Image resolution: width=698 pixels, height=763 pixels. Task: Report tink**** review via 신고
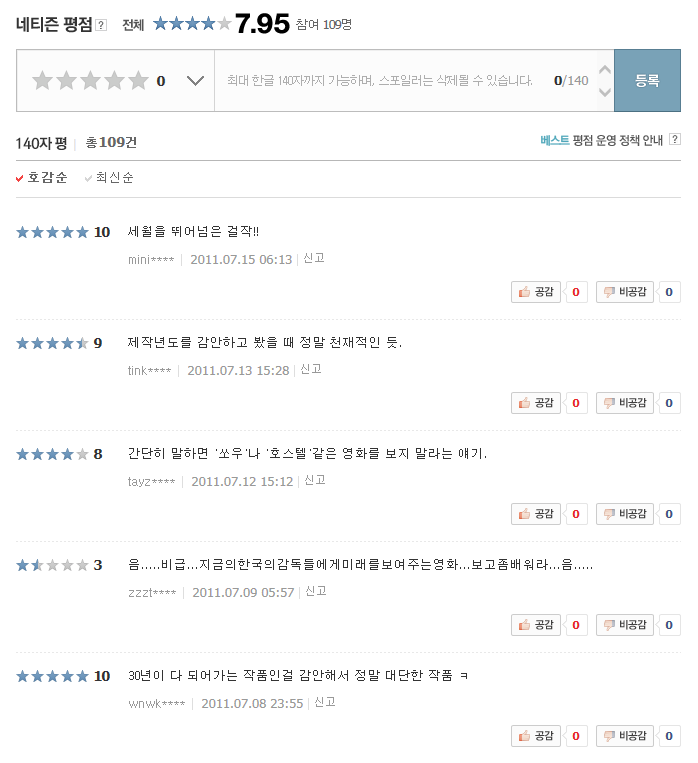click(310, 369)
